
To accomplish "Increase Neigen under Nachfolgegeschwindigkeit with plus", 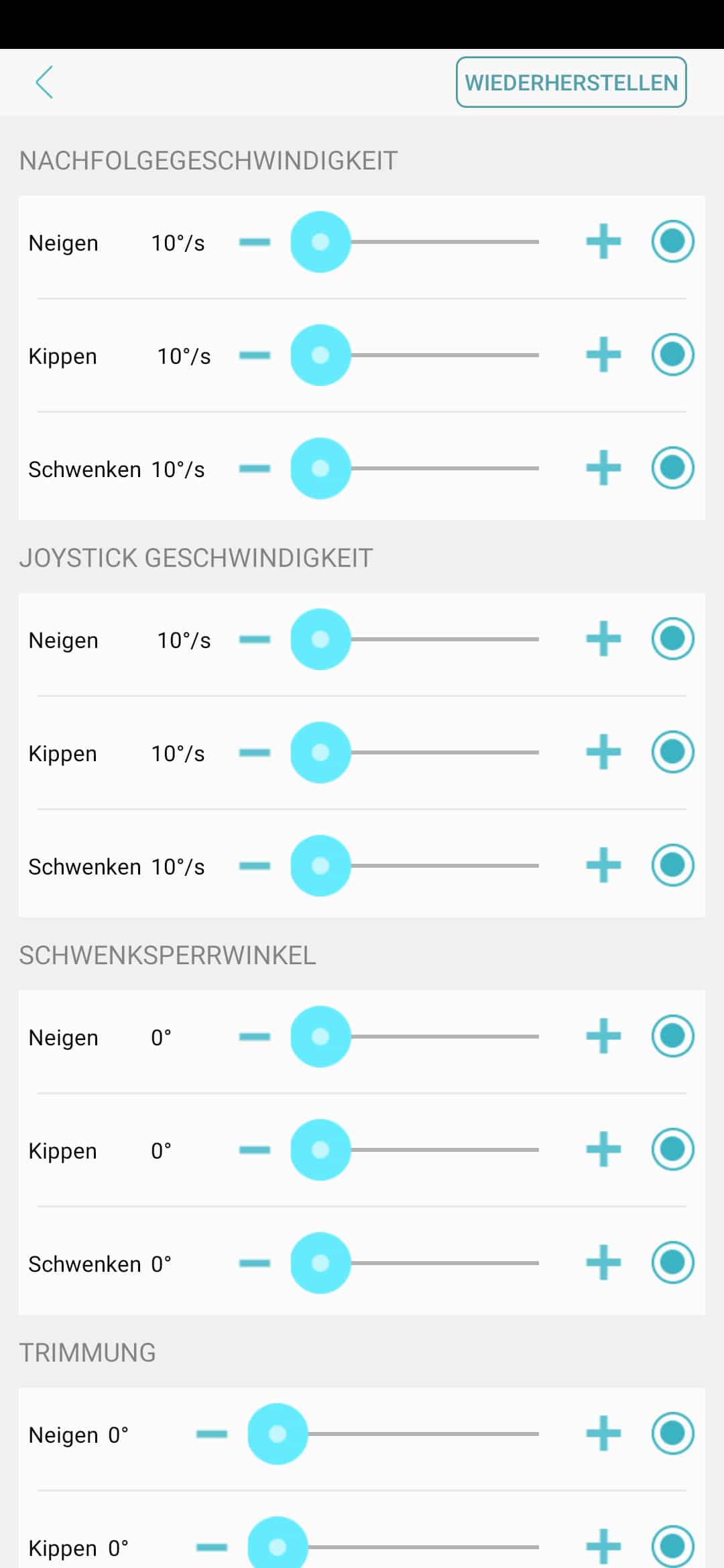I will coord(603,241).
